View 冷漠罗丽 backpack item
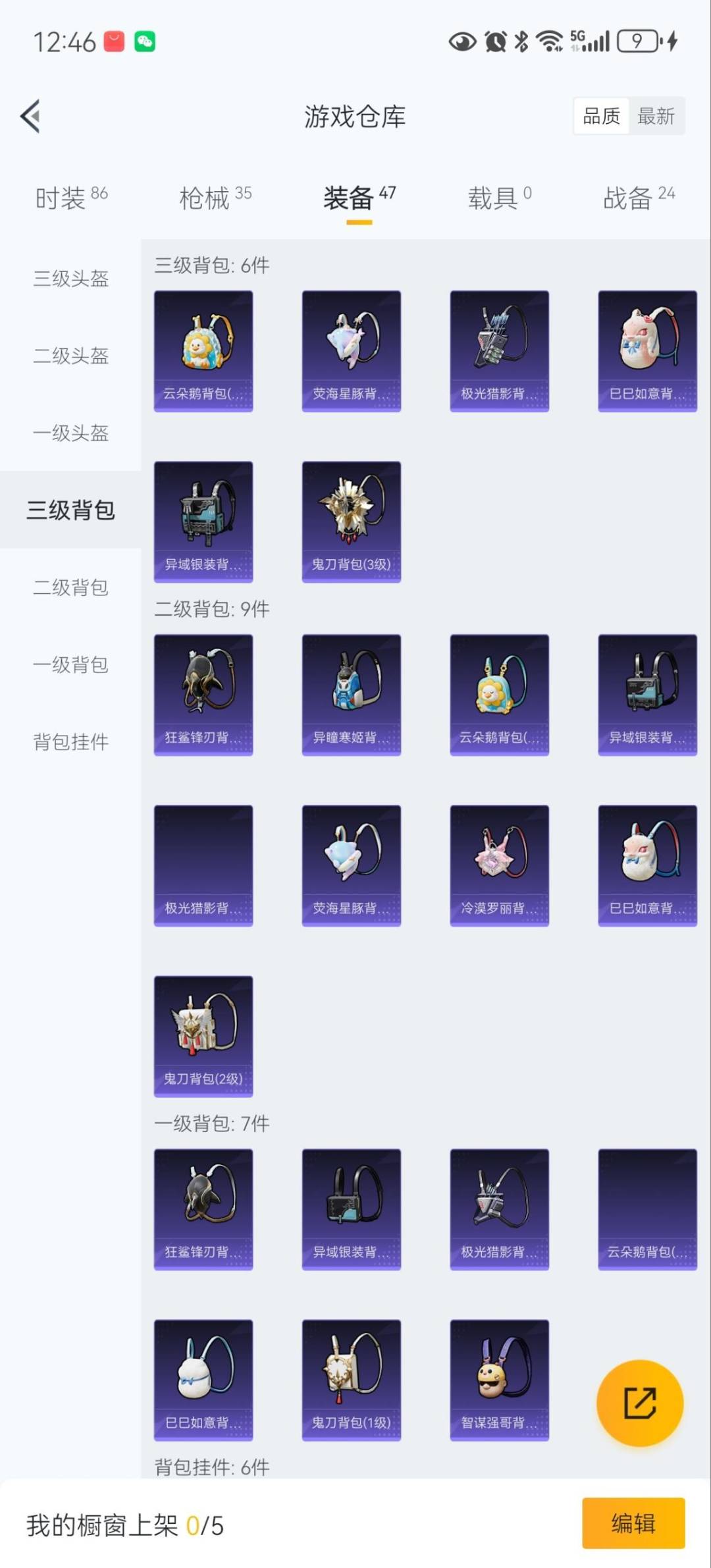Image resolution: width=711 pixels, height=1568 pixels. click(499, 865)
